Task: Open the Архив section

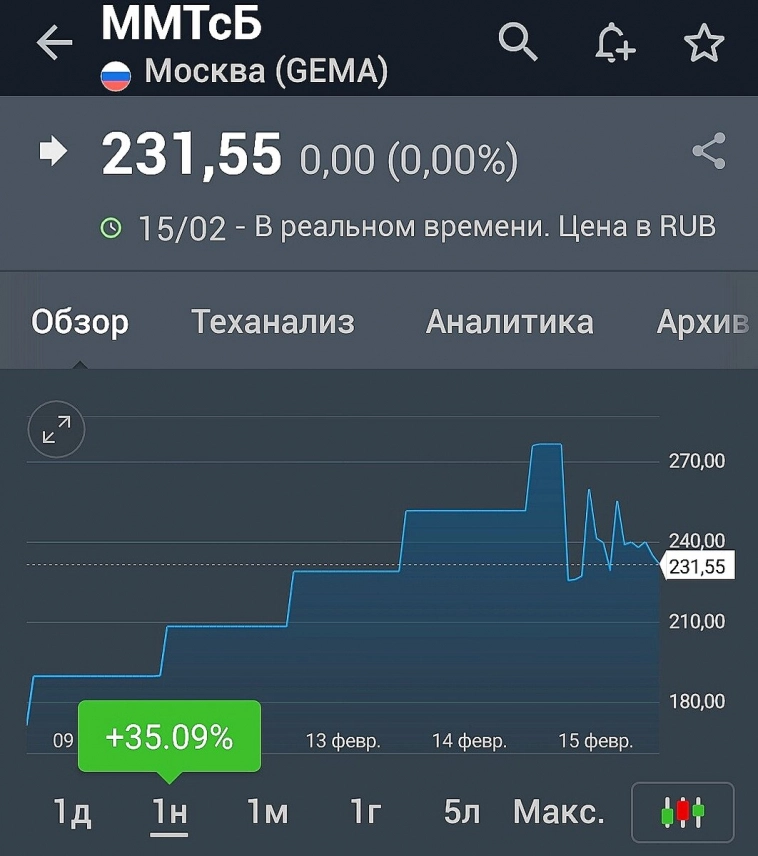Action: [x=702, y=322]
